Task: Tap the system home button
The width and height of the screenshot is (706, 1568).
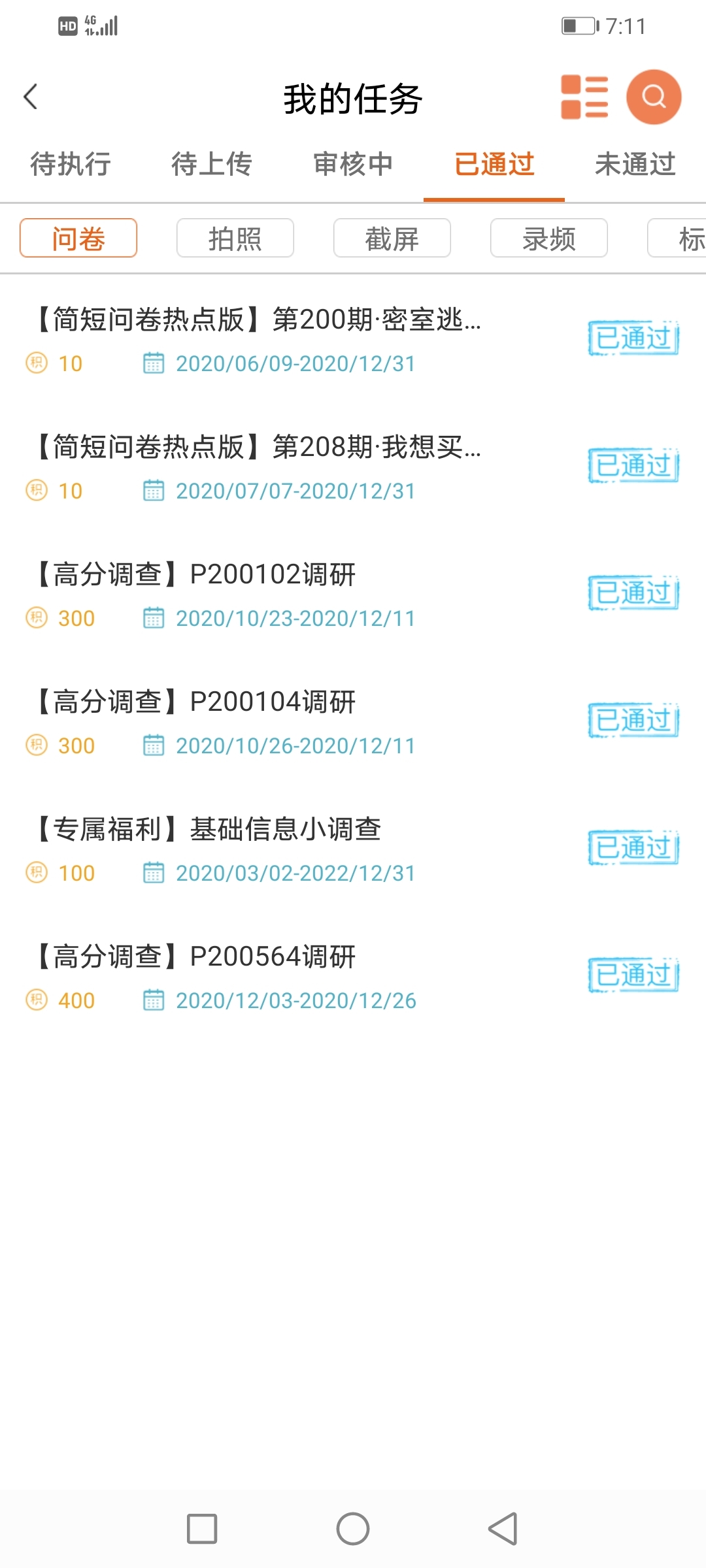Action: [353, 1529]
